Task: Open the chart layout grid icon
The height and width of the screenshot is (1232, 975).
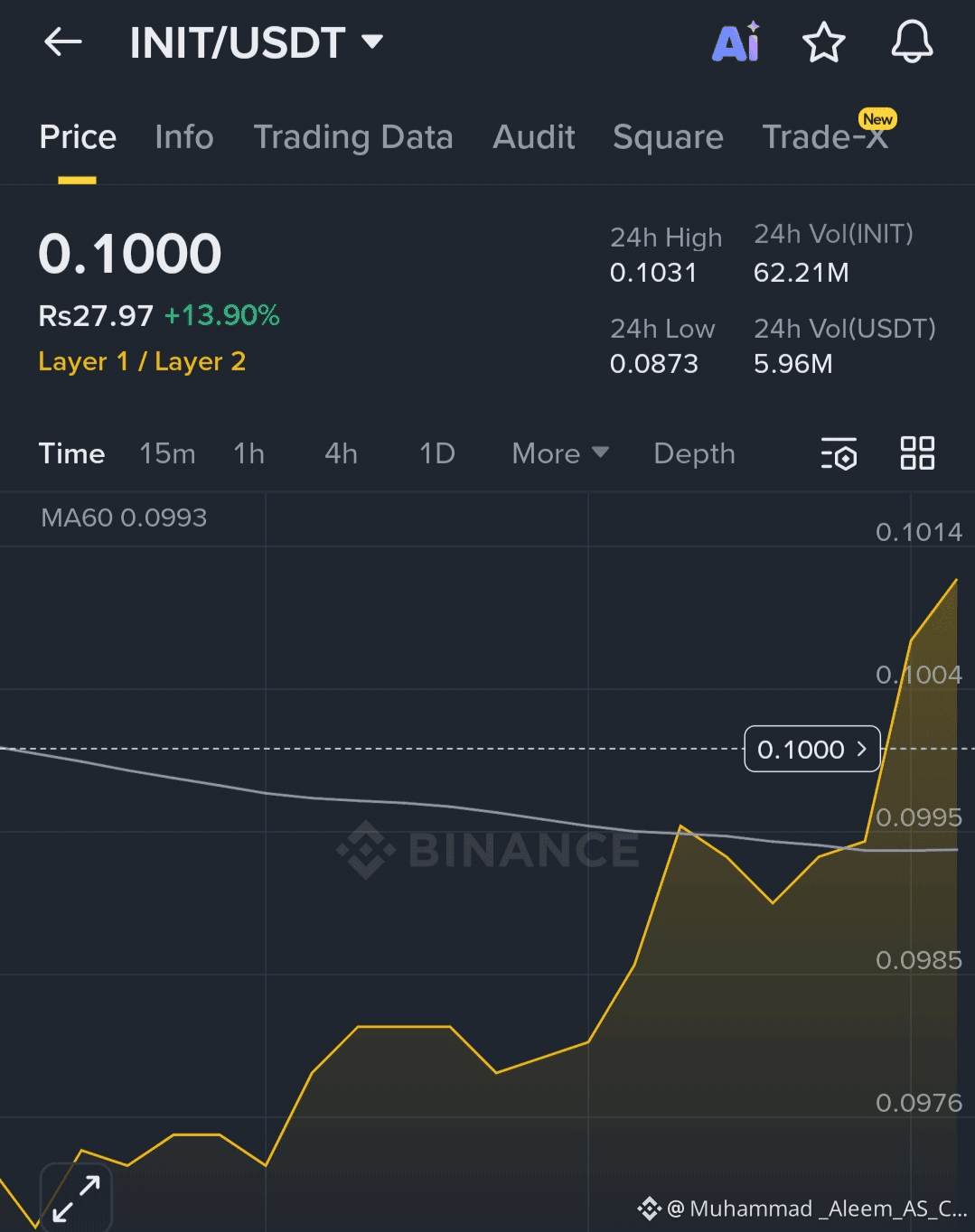Action: pyautogui.click(x=917, y=453)
